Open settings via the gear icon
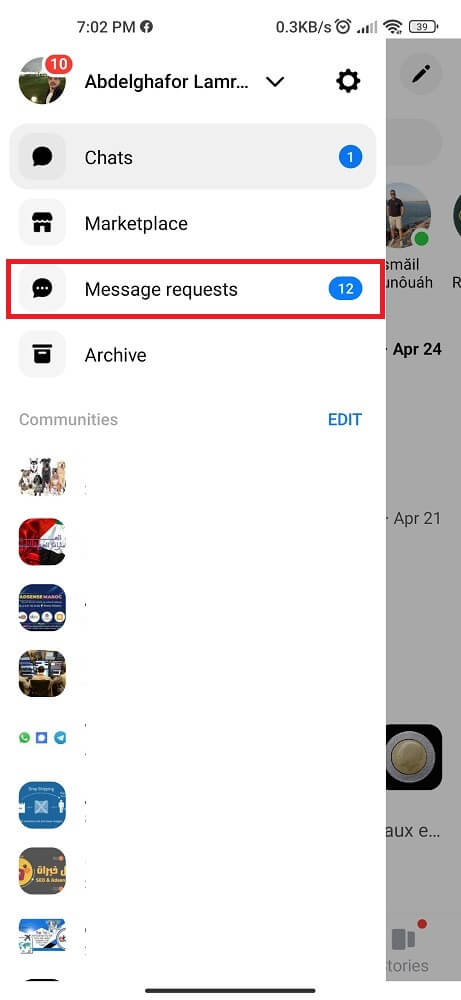This screenshot has width=461, height=1000. (348, 82)
